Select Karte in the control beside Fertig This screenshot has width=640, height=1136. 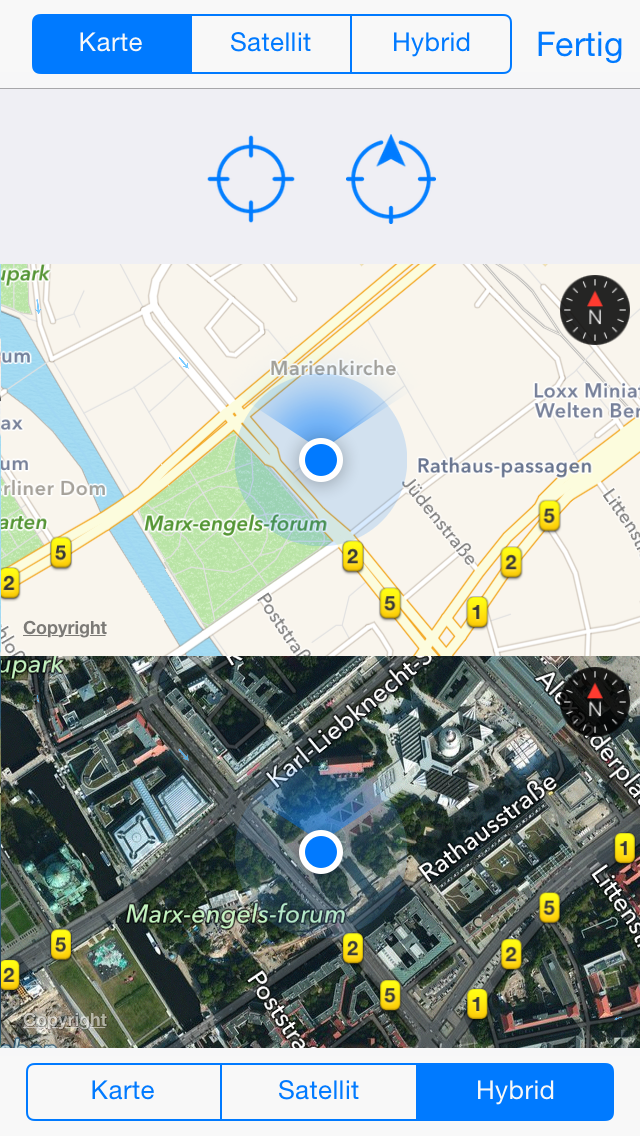111,44
